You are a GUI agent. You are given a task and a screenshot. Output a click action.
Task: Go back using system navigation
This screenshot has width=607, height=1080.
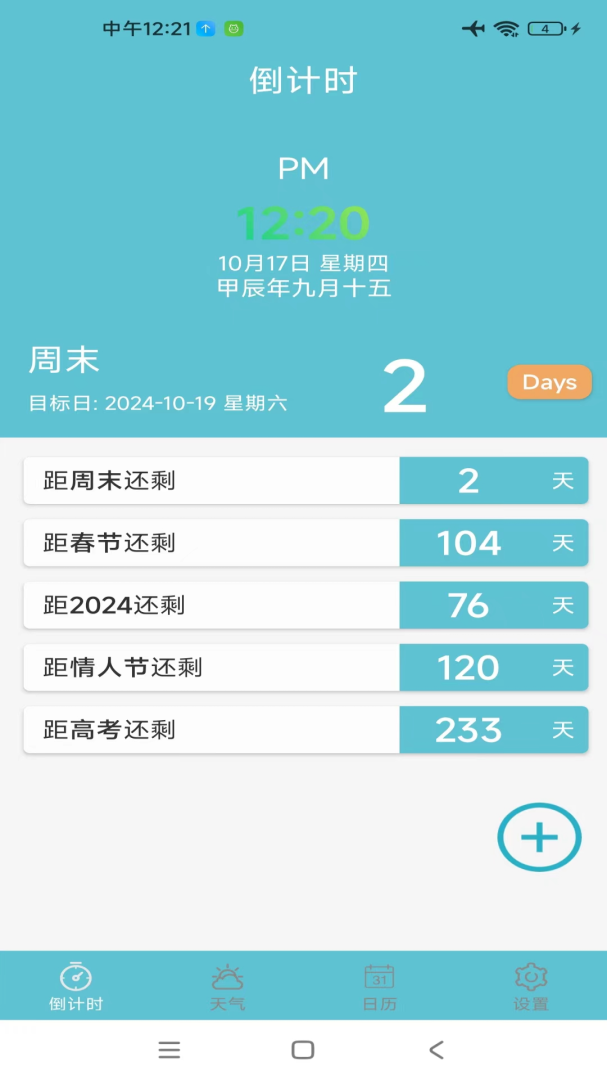point(436,1049)
